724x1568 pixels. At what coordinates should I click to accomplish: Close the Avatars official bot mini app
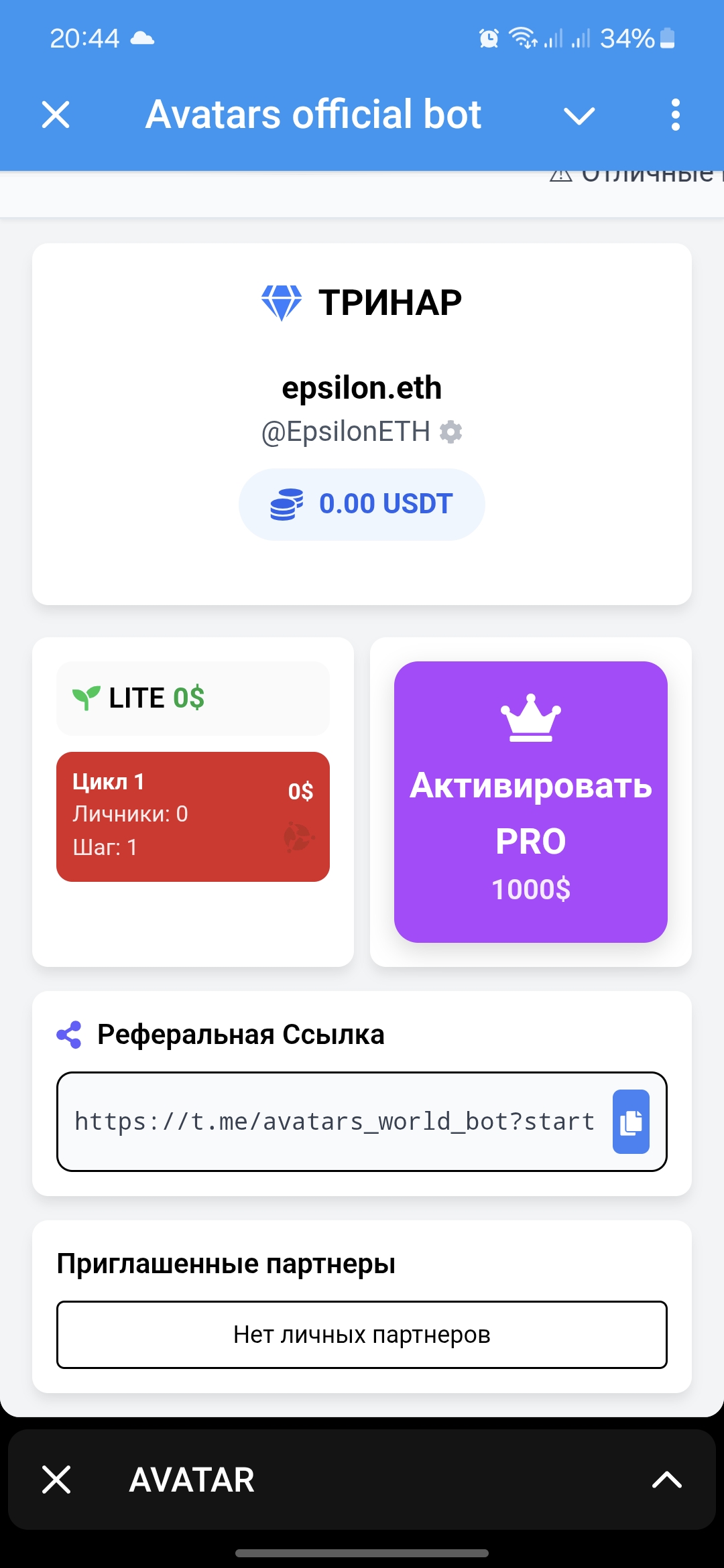pyautogui.click(x=56, y=115)
